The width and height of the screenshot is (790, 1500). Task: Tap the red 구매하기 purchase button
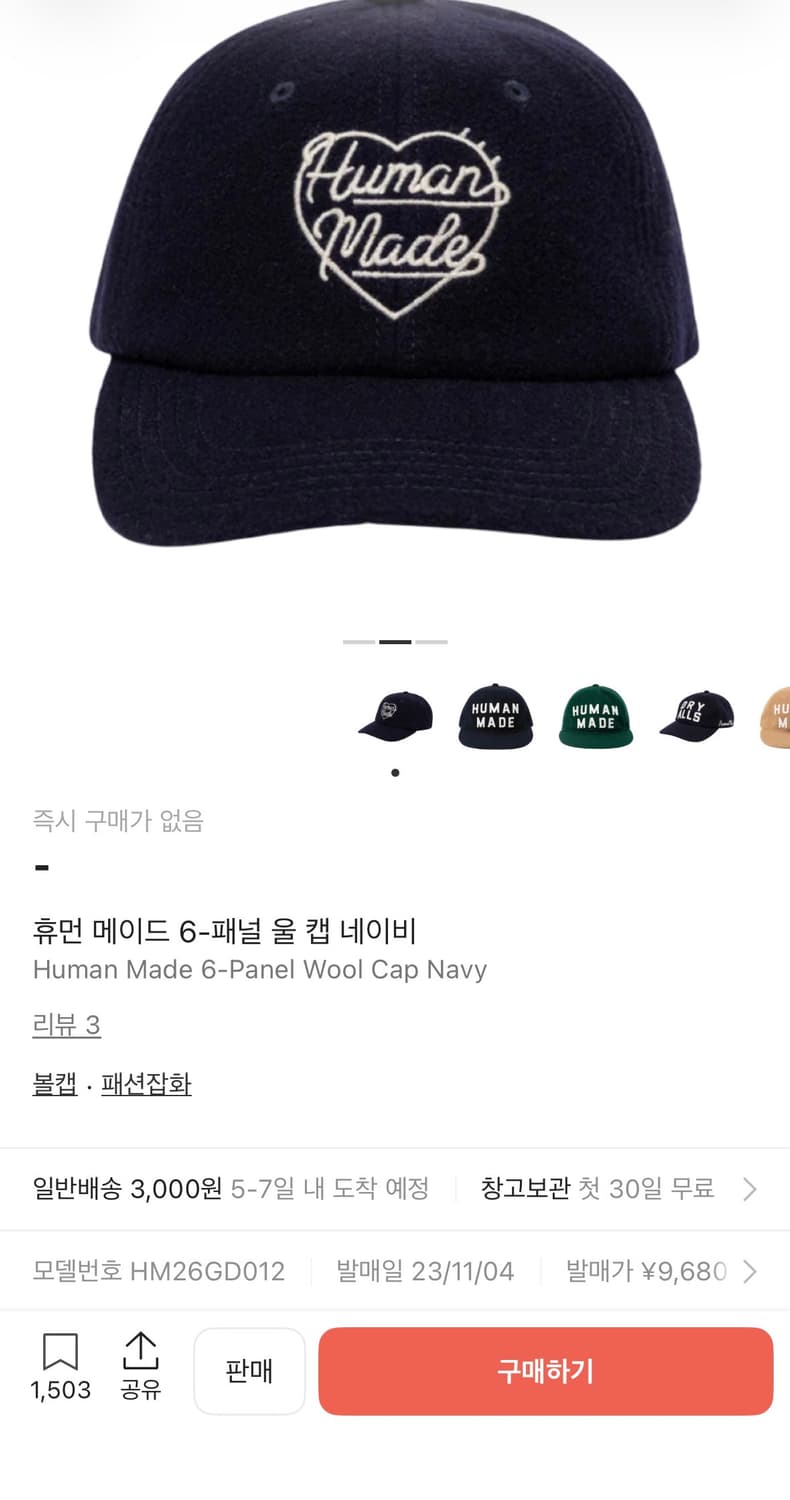546,1371
